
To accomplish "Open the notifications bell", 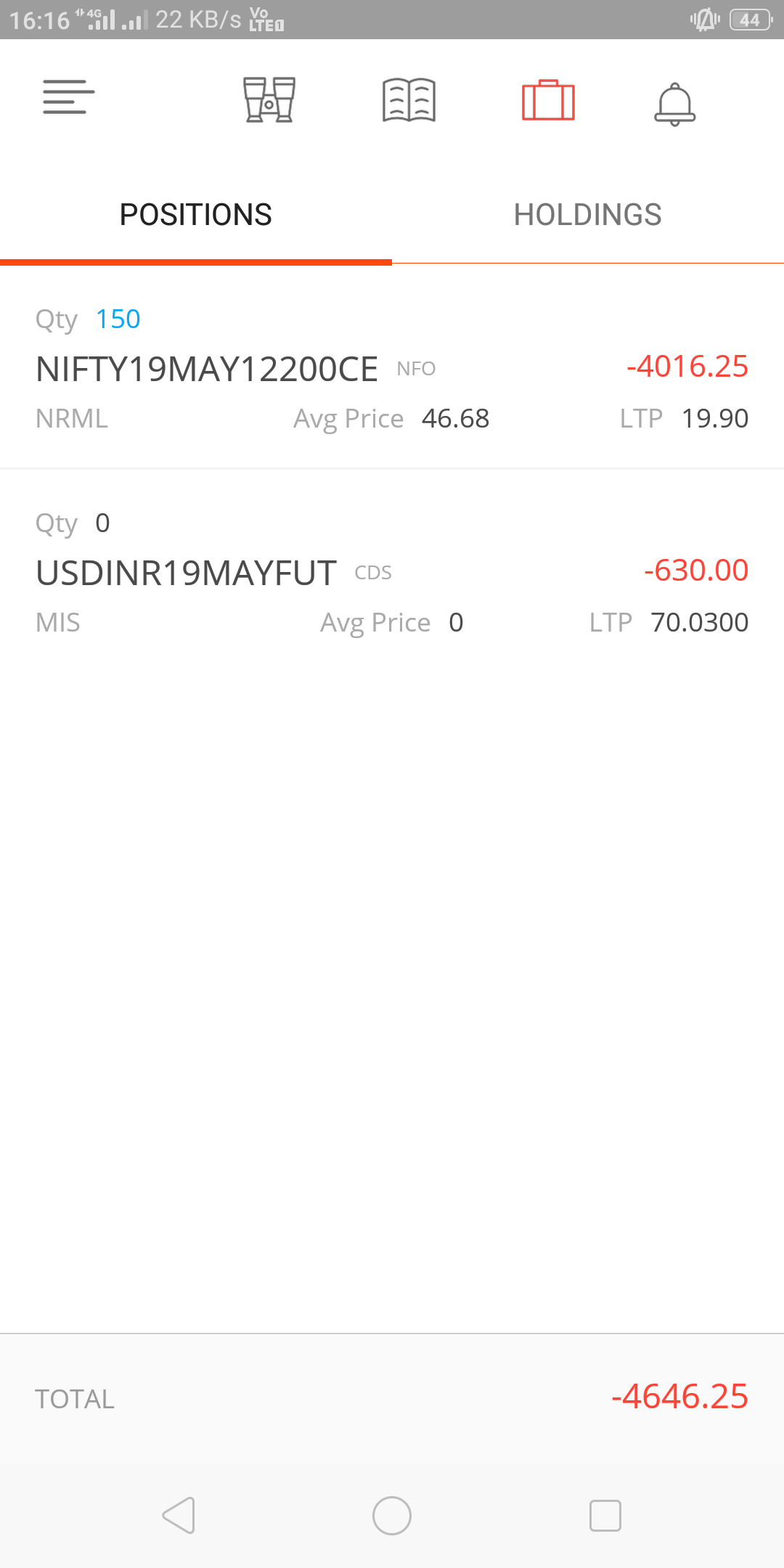I will pyautogui.click(x=675, y=104).
